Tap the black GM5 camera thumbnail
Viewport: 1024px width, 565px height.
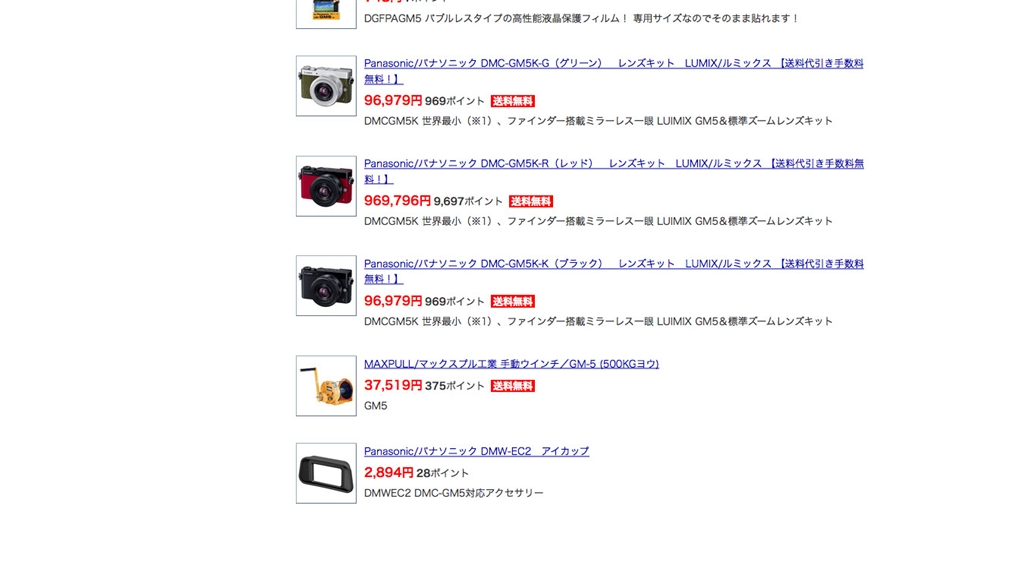[326, 286]
